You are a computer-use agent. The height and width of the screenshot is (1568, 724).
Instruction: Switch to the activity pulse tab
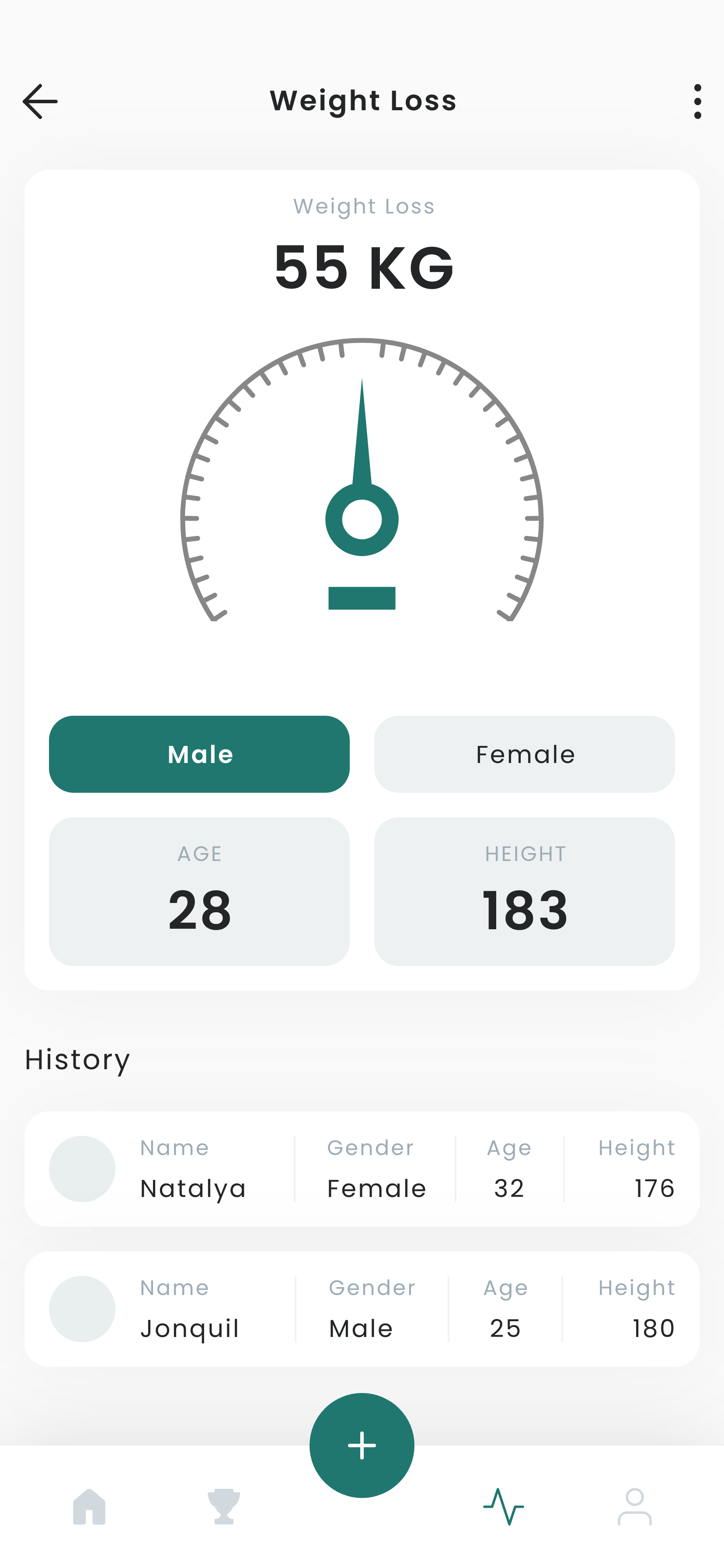pyautogui.click(x=503, y=1506)
